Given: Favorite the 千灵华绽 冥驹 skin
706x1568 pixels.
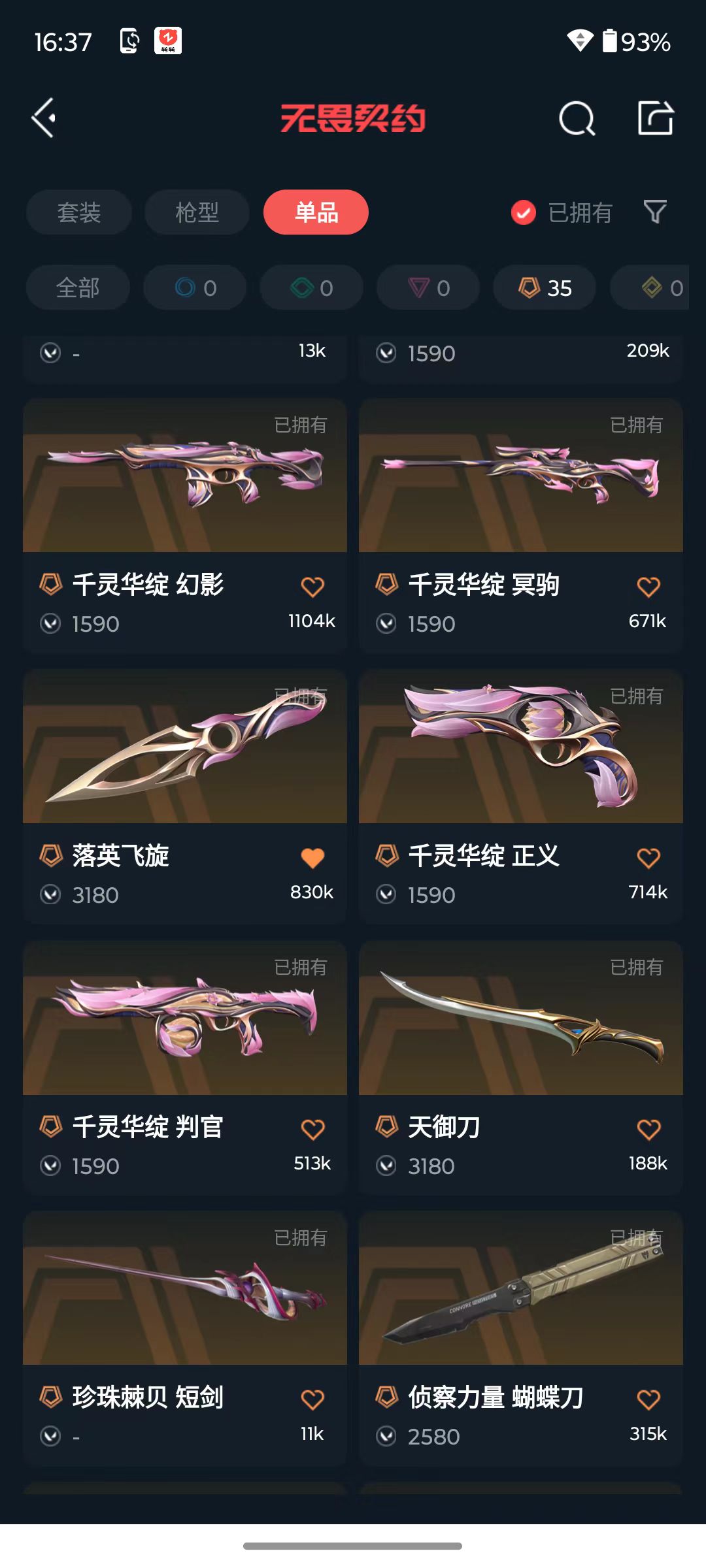Looking at the screenshot, I should pos(648,587).
